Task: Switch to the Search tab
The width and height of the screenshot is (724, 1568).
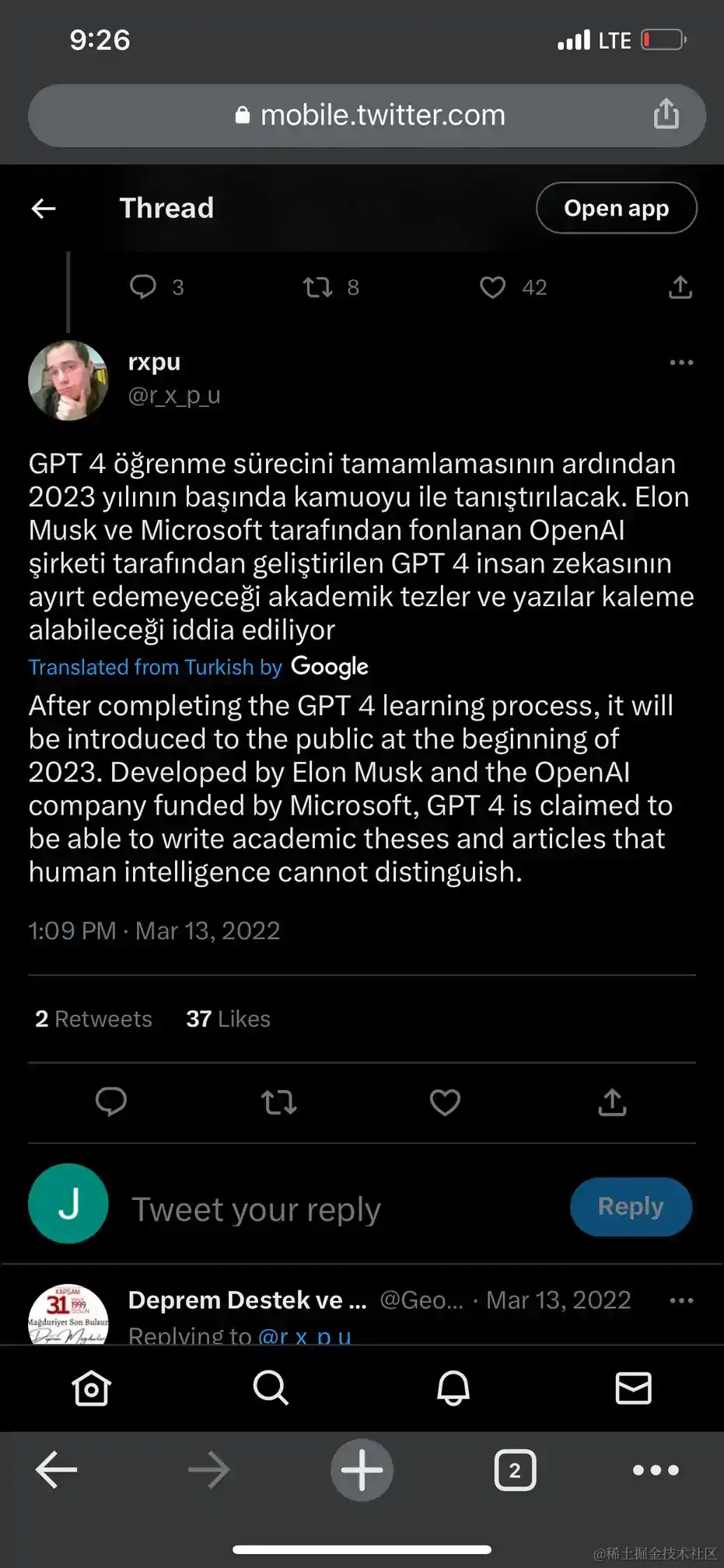Action: pos(271,1387)
